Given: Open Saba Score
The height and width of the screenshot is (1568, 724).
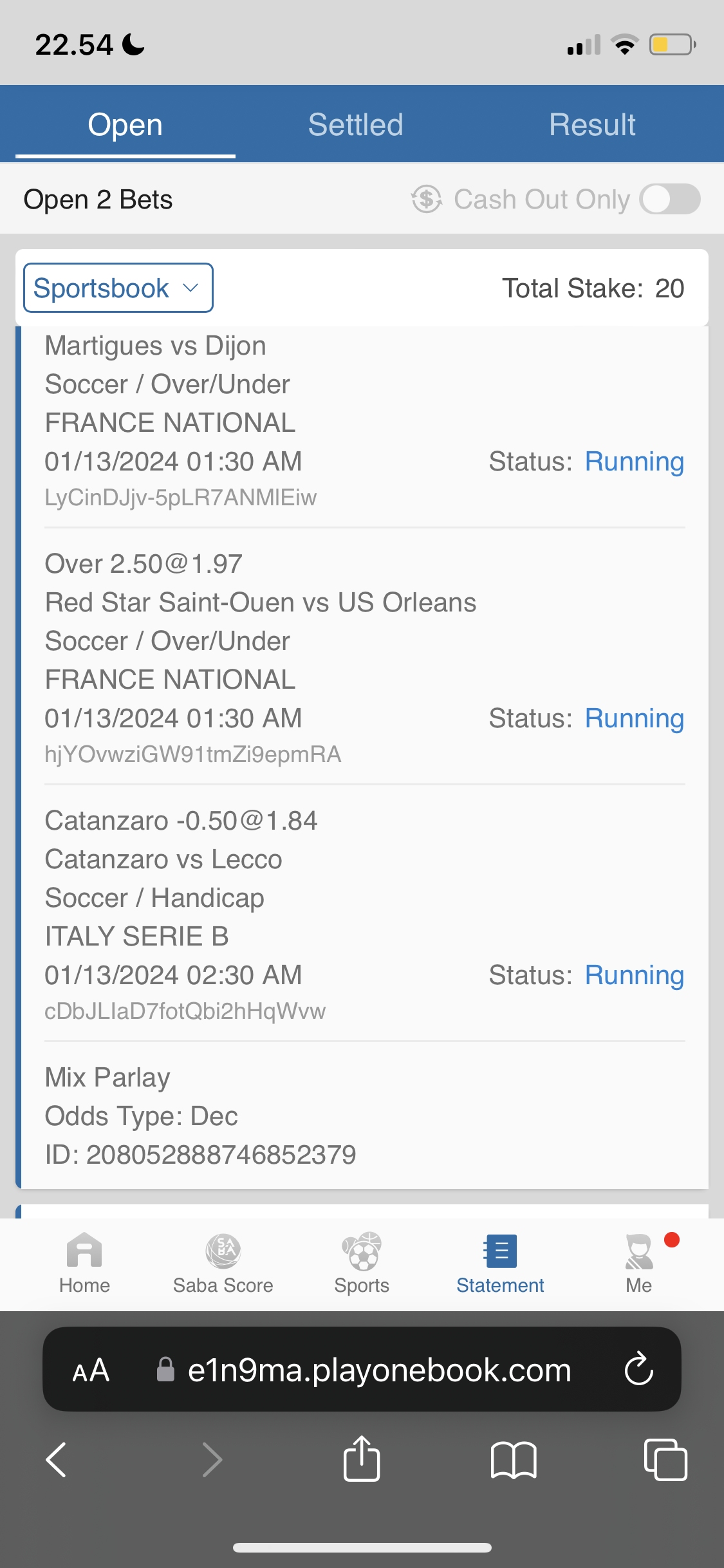Looking at the screenshot, I should click(x=223, y=1262).
